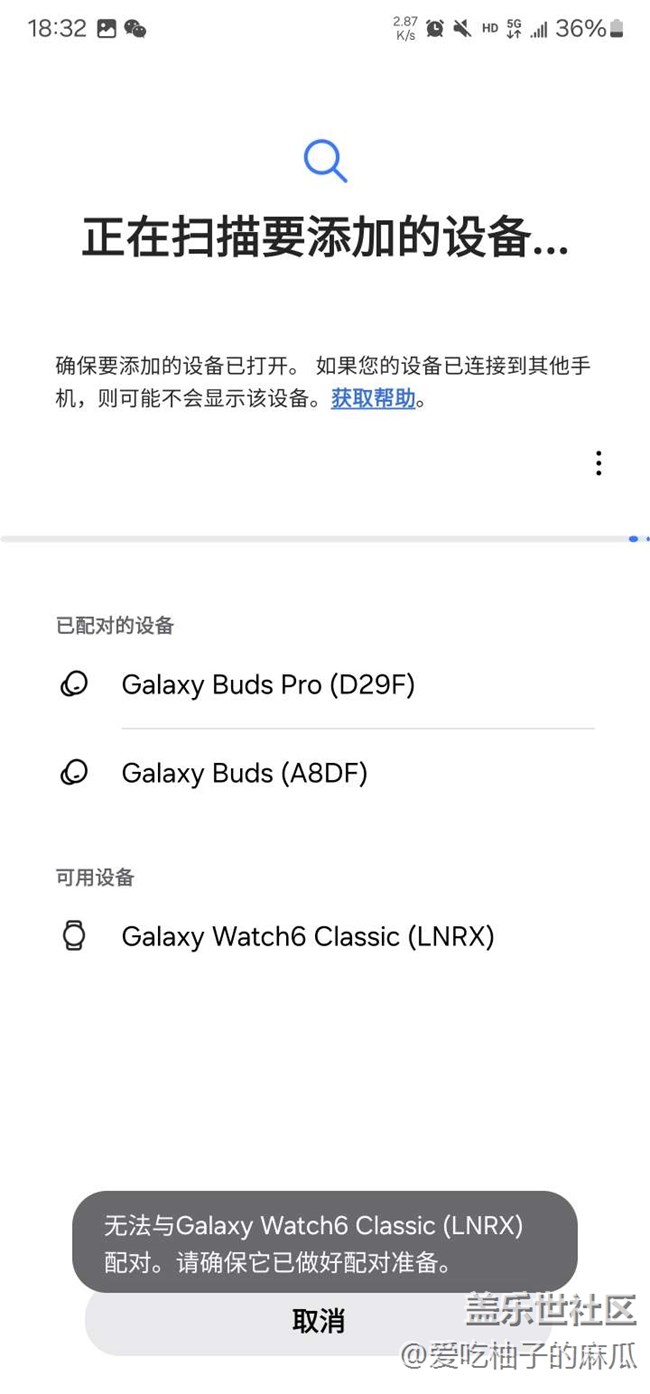Viewport: 650px width, 1394px height.
Task: Tap the 取消 cancel button
Action: point(318,1321)
